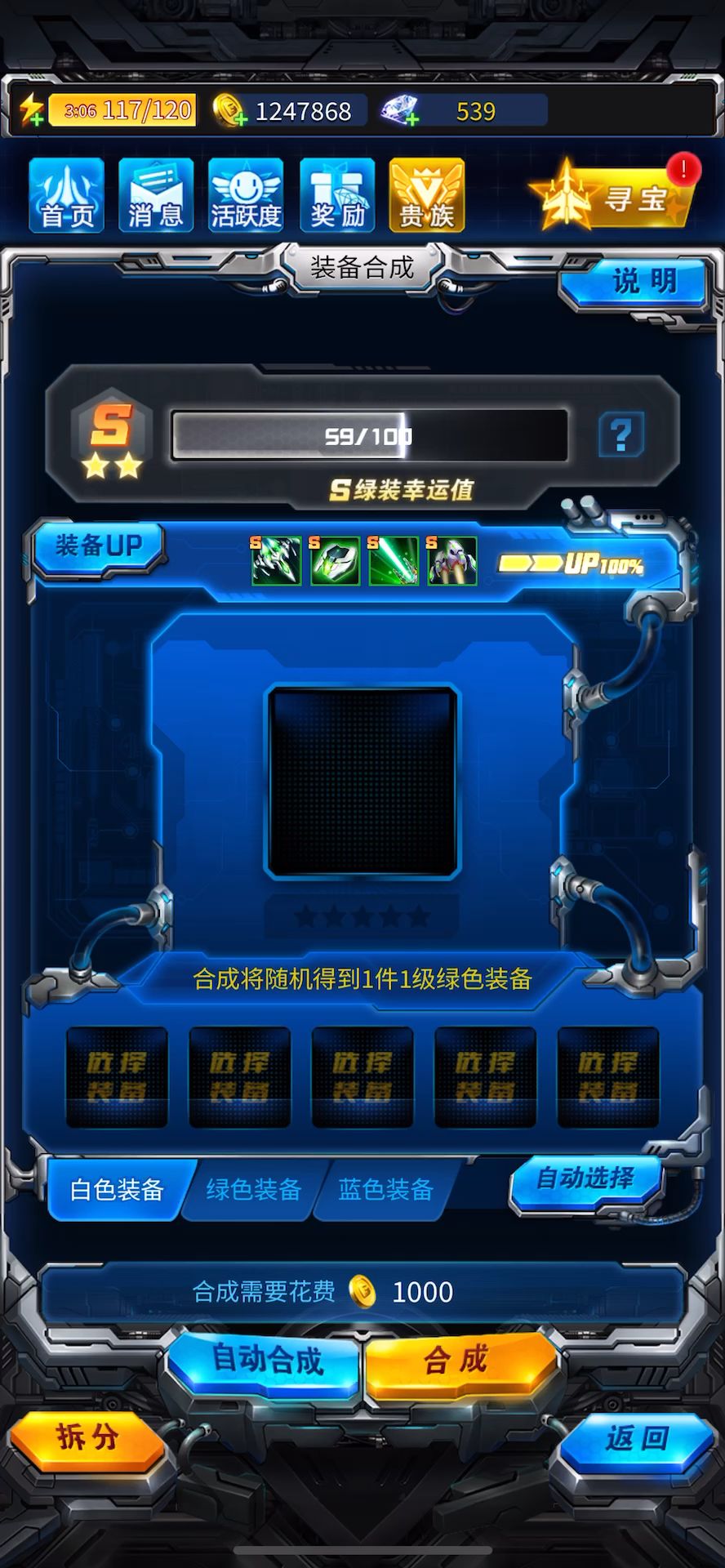Open 贵族 VIP section

(x=427, y=195)
